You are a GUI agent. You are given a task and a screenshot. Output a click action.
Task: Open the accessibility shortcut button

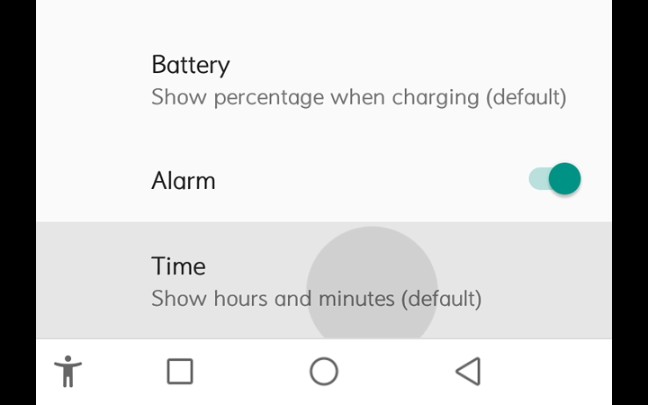68,371
